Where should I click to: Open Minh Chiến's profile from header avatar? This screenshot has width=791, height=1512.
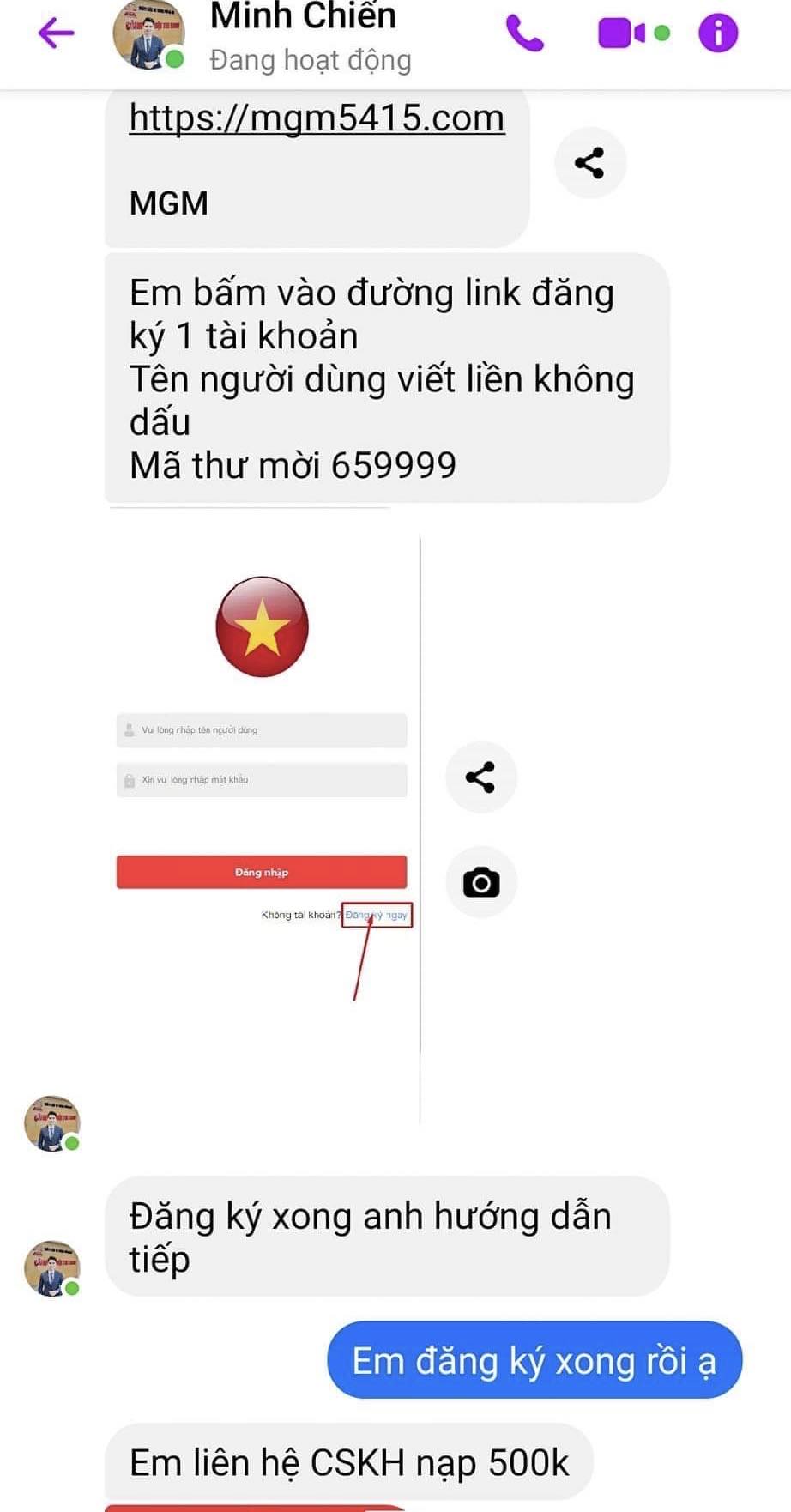[149, 34]
